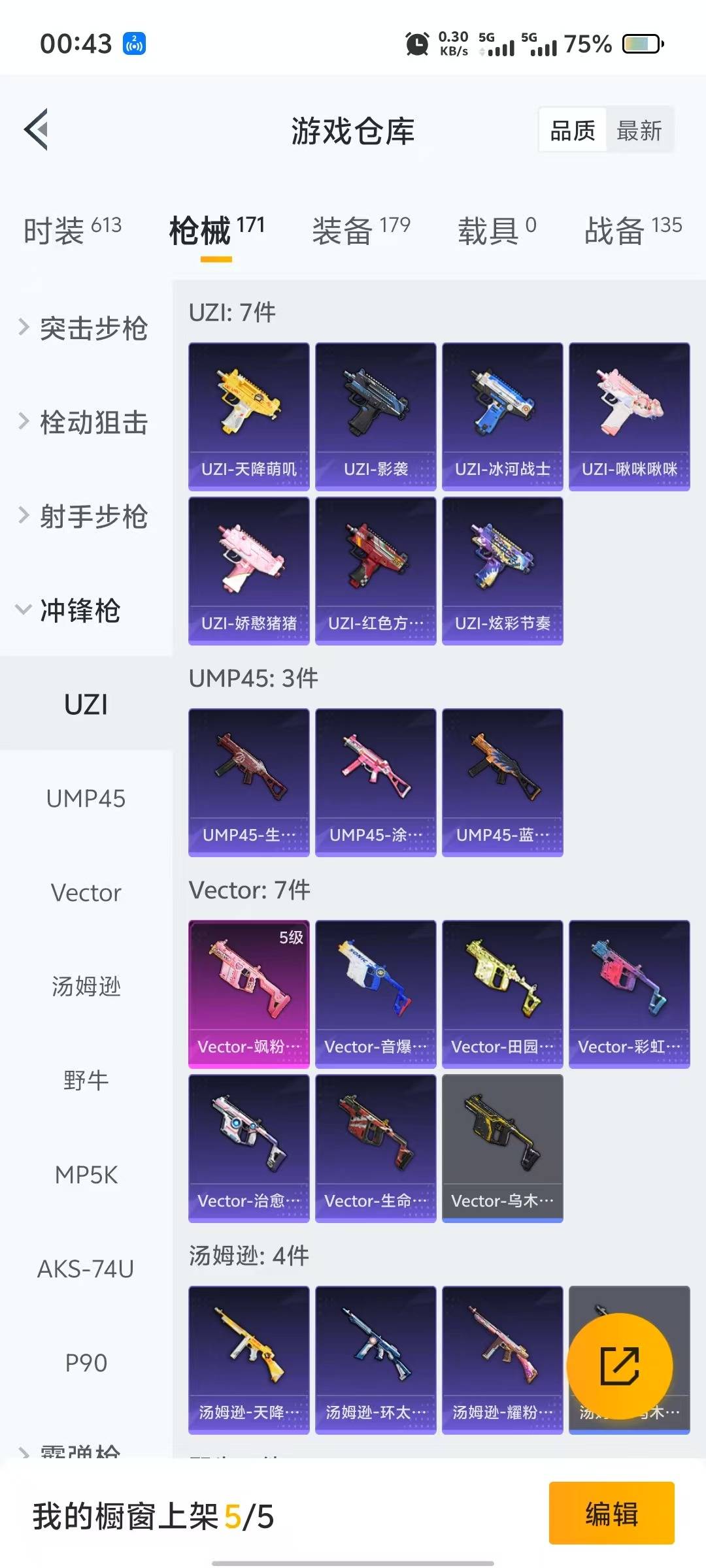
Task: Open the level-5 Vector-飒粉 skin
Action: 249,994
